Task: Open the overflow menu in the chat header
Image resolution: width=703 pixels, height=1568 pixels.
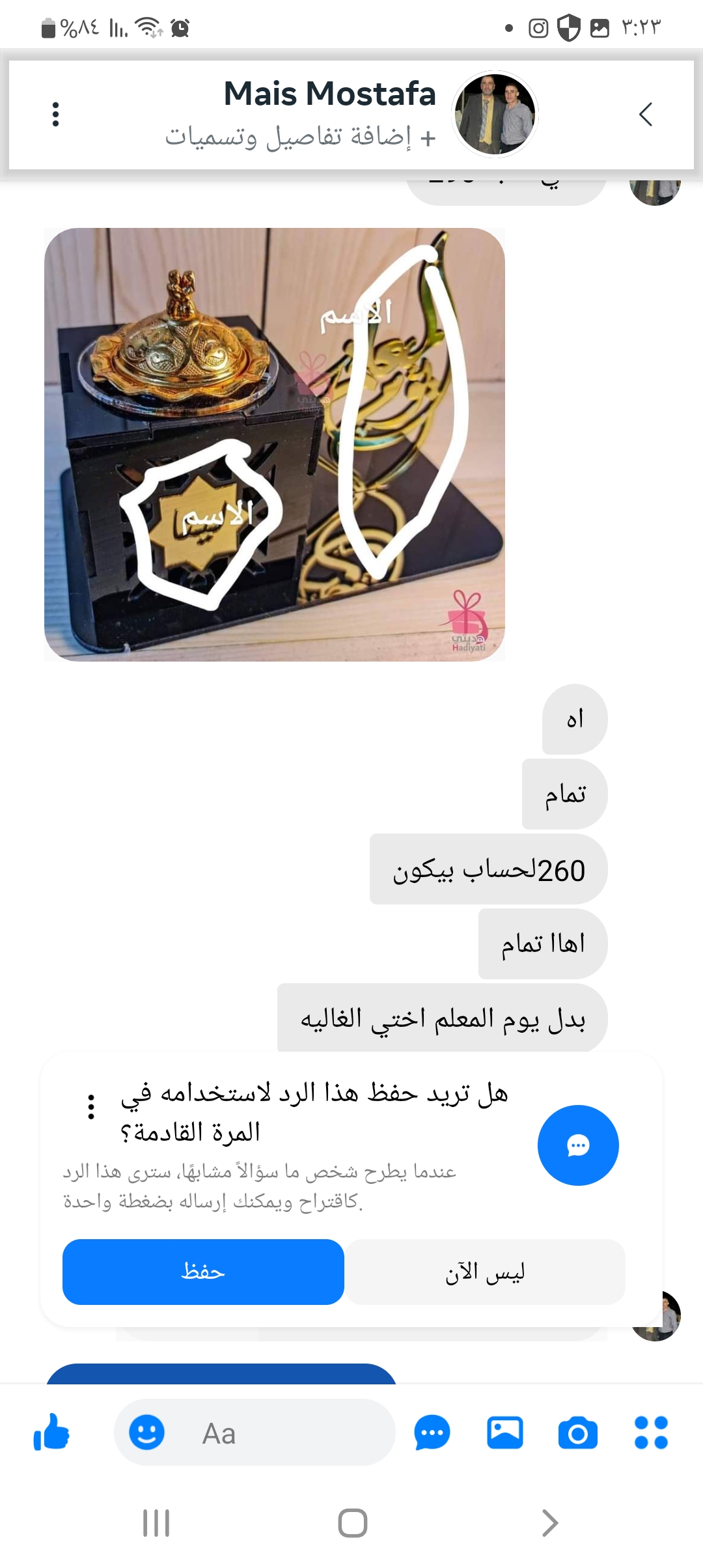Action: click(56, 115)
